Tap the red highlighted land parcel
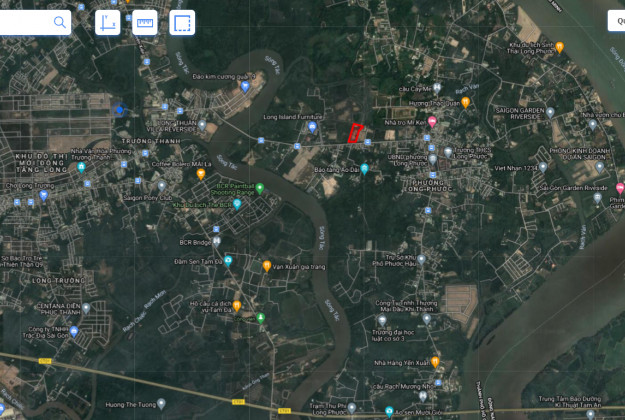Viewport: 625px width, 420px height. click(x=355, y=133)
